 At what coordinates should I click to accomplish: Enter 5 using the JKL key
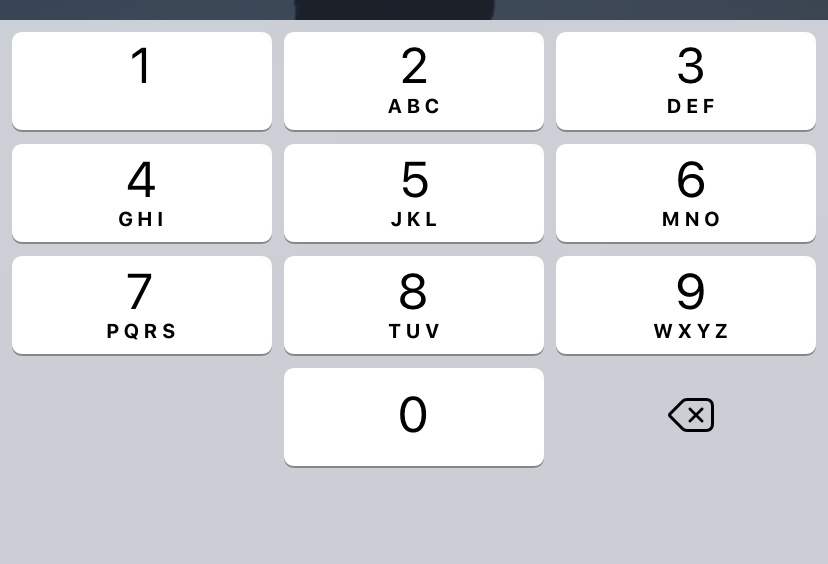point(414,193)
